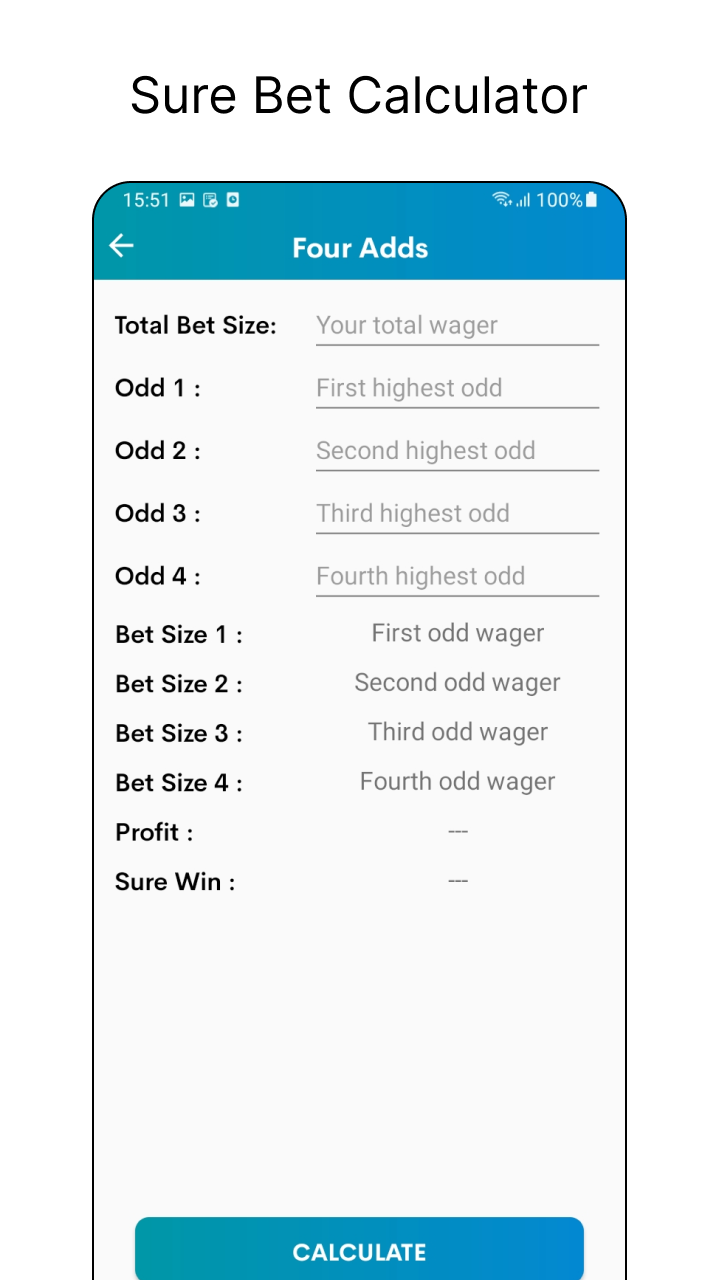Tap the first notification icon after the clock
Viewport: 720px width, 1280px height.
(x=186, y=199)
